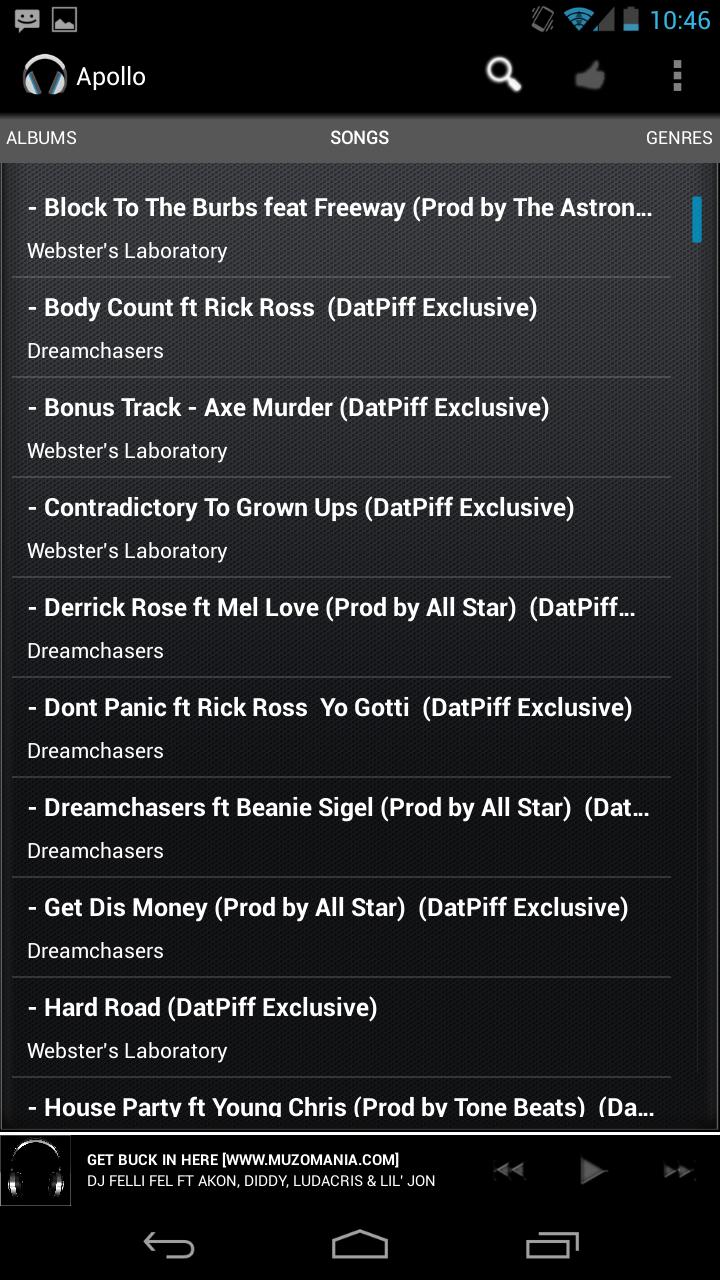Screen dimensions: 720x1280
Task: Open the overflow menu
Action: point(677,76)
